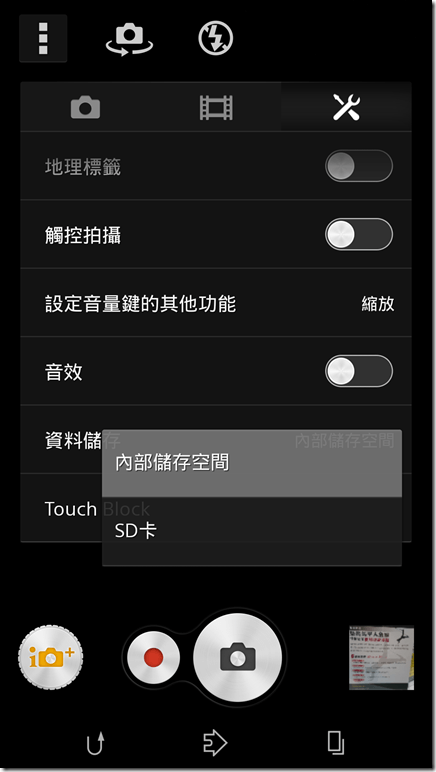Take a photo with shutter button
The image size is (436, 772).
(238, 657)
